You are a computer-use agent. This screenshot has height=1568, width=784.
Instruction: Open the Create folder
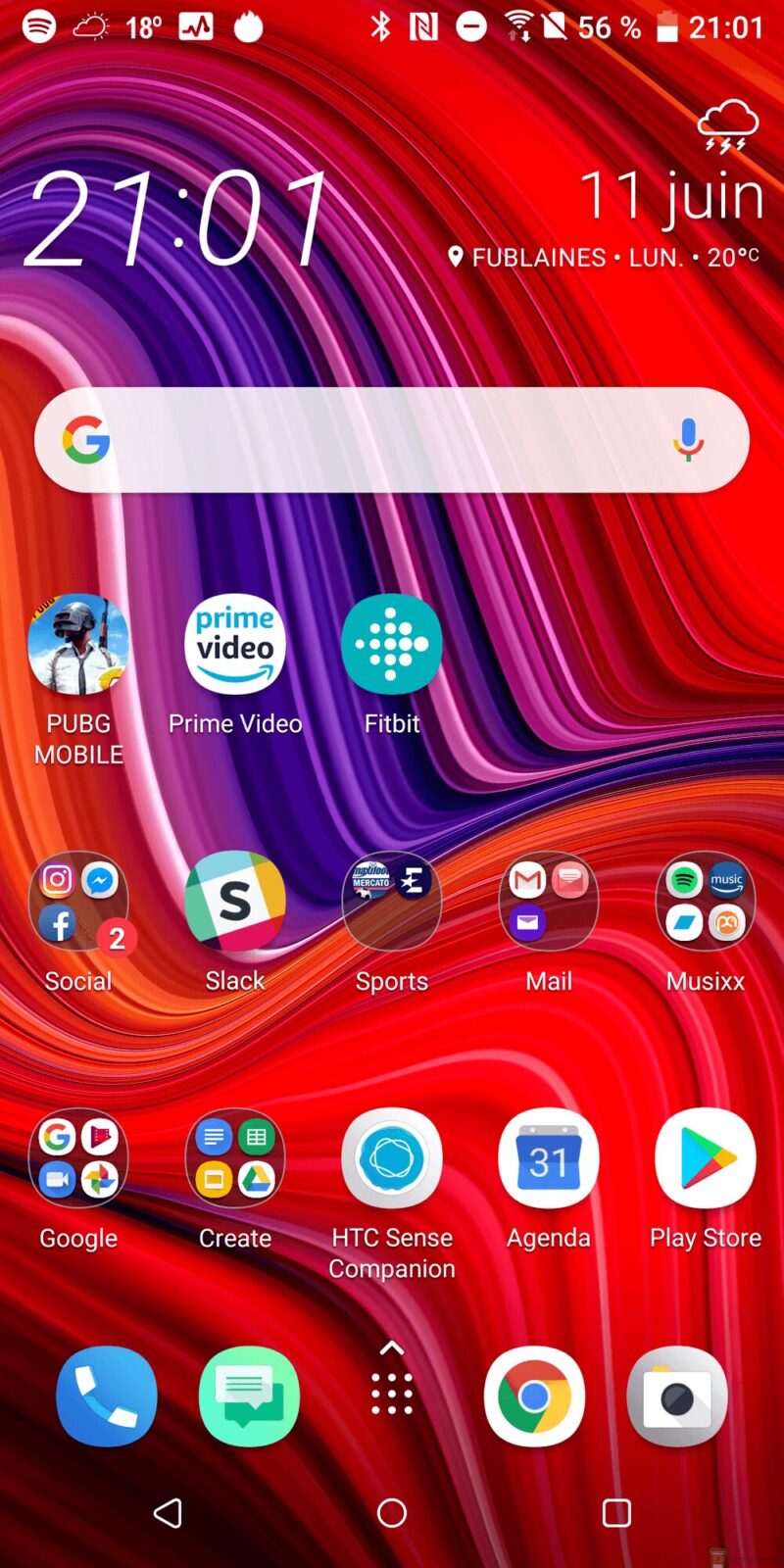coord(235,1158)
